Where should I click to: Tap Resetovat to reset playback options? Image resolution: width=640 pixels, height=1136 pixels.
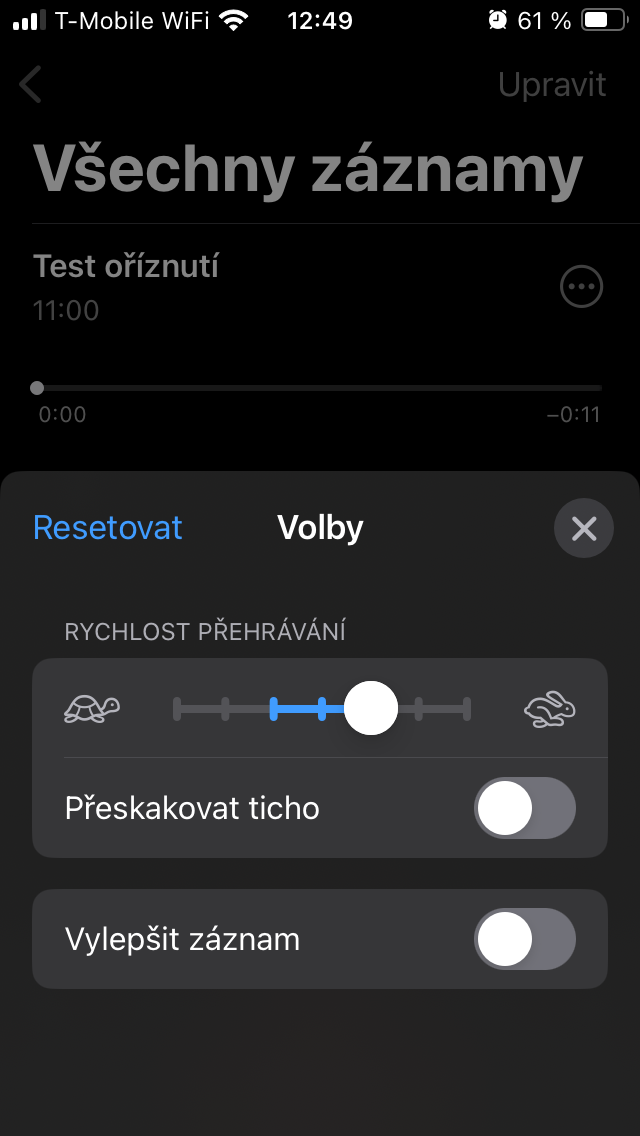(108, 527)
